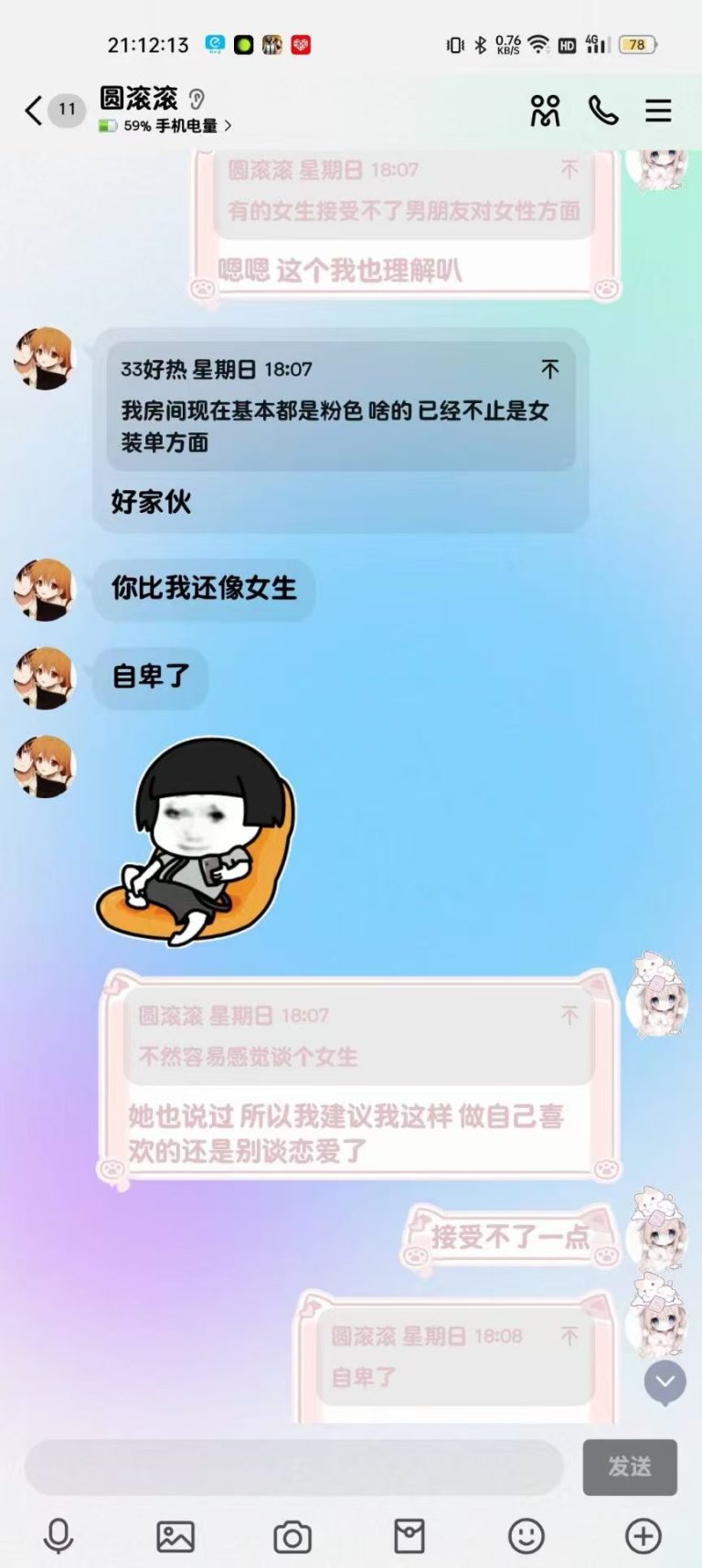Open my avatar beside 接受不了一点

pyautogui.click(x=656, y=1230)
